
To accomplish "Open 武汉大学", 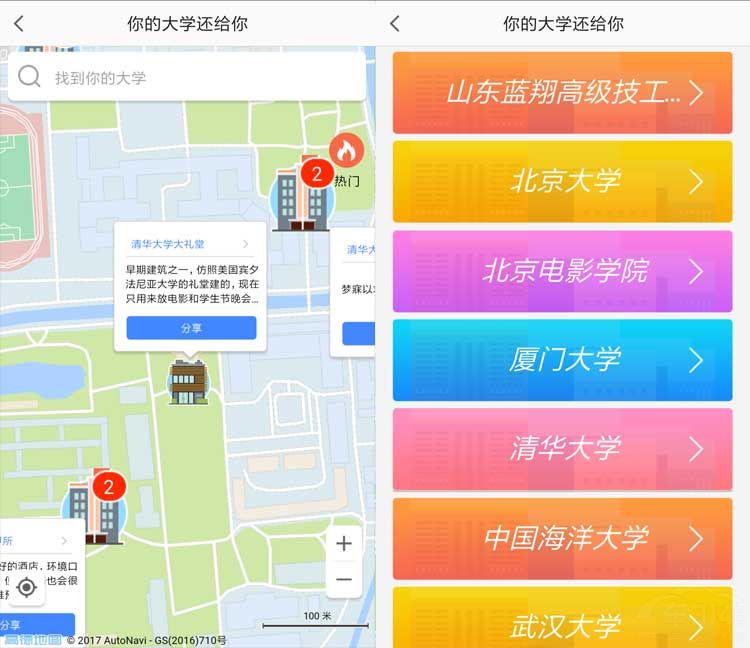I will pos(562,622).
